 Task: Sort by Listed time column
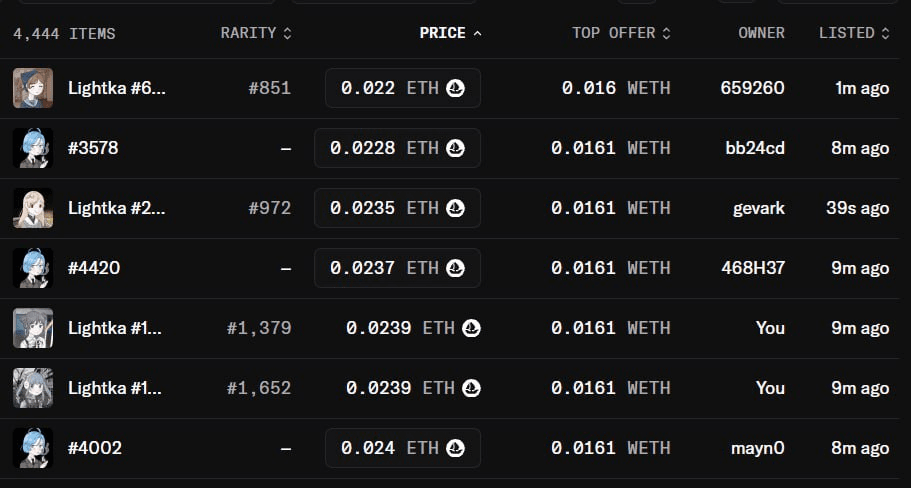(x=853, y=33)
